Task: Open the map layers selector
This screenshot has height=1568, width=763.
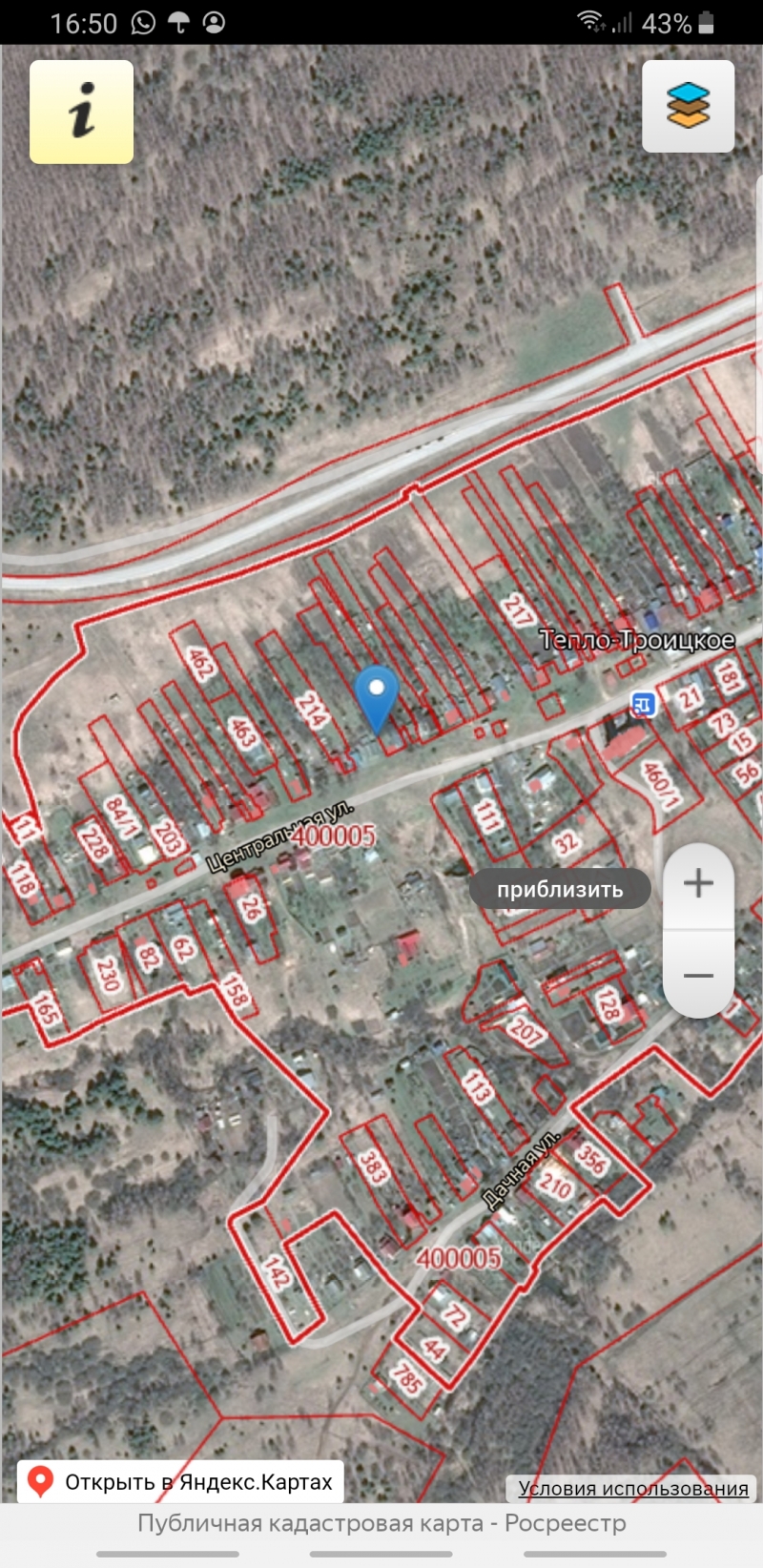Action: pos(688,106)
